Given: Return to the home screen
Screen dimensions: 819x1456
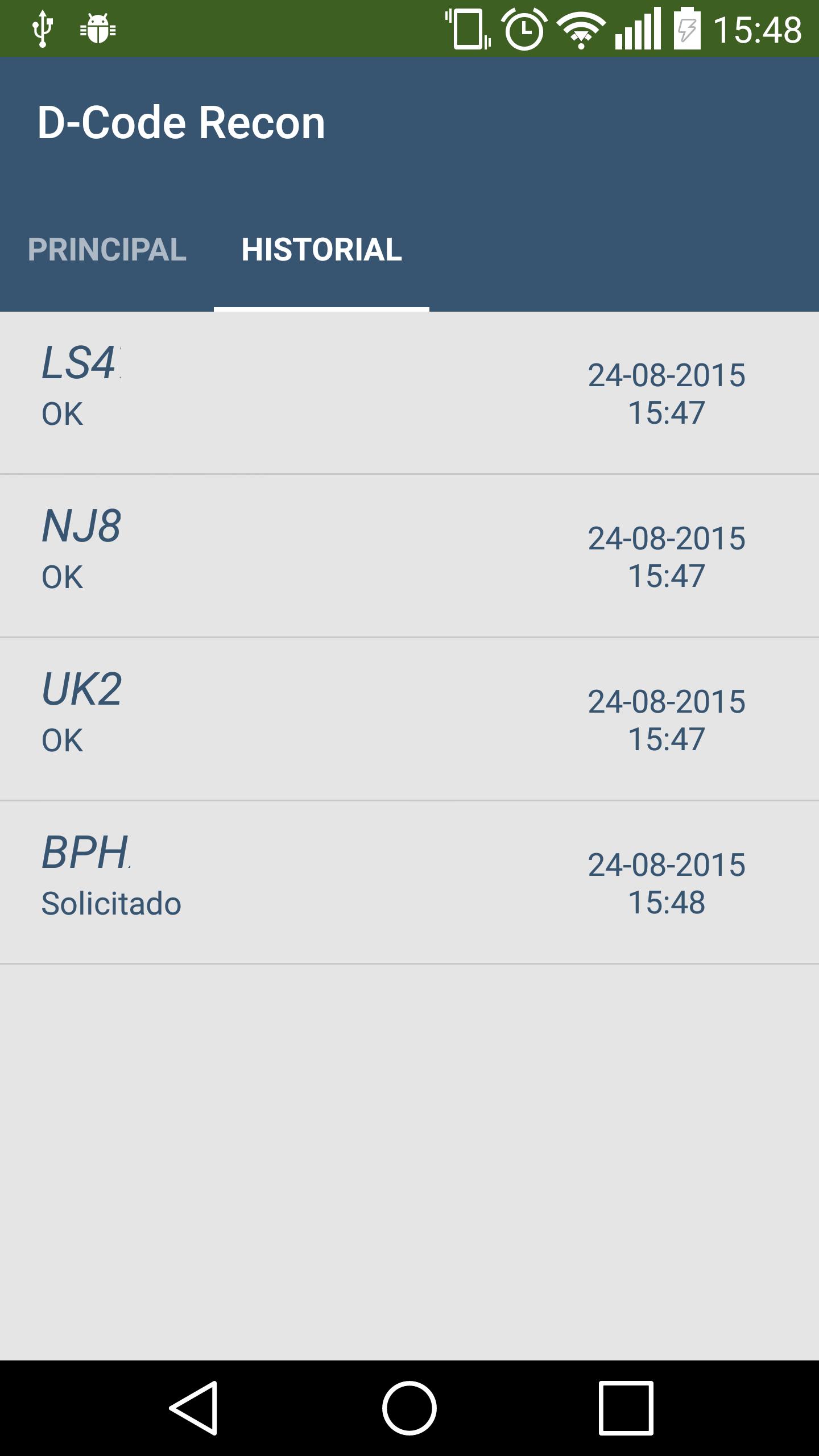Looking at the screenshot, I should (409, 1408).
